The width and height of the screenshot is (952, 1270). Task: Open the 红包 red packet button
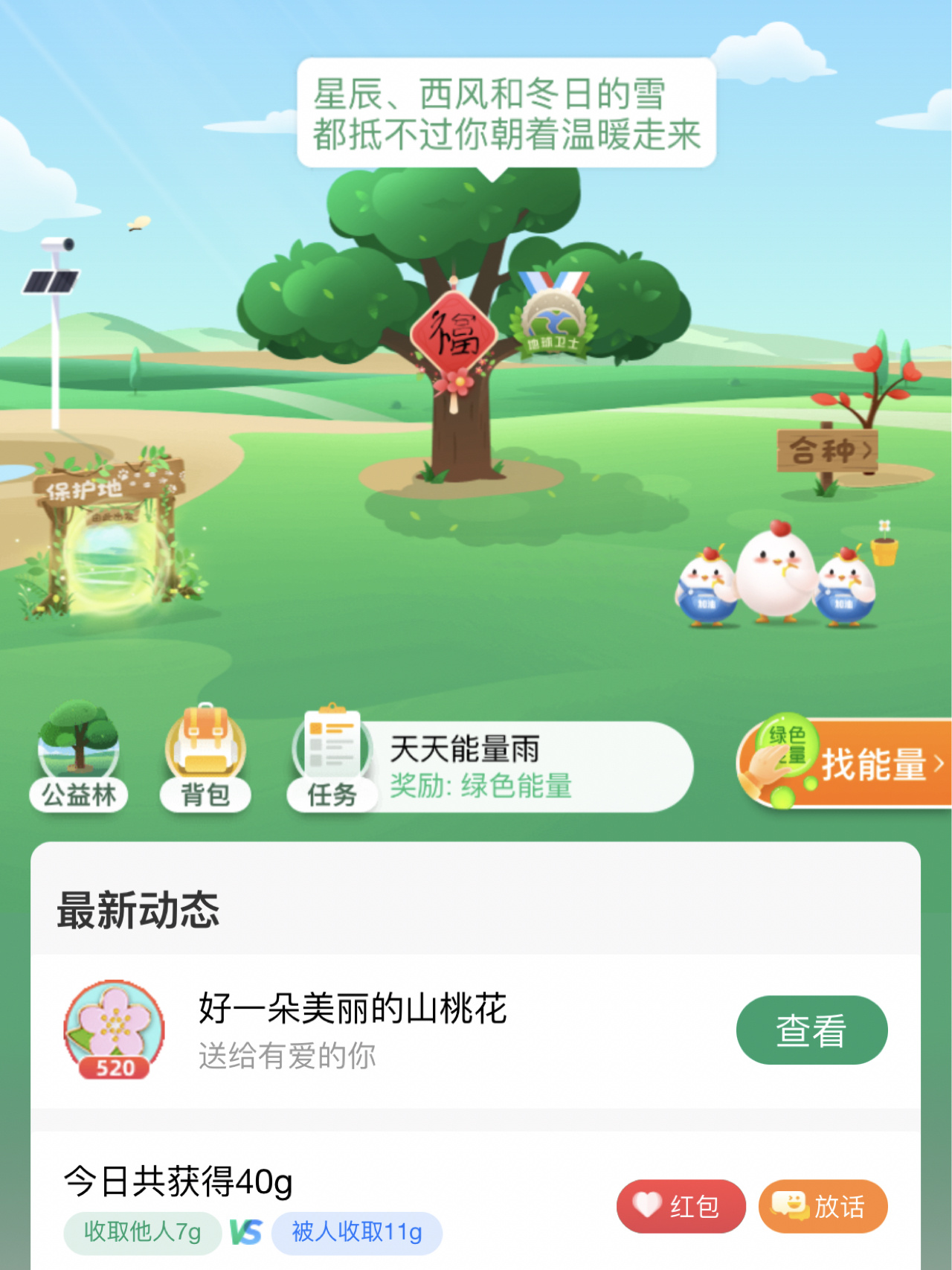pyautogui.click(x=681, y=1206)
